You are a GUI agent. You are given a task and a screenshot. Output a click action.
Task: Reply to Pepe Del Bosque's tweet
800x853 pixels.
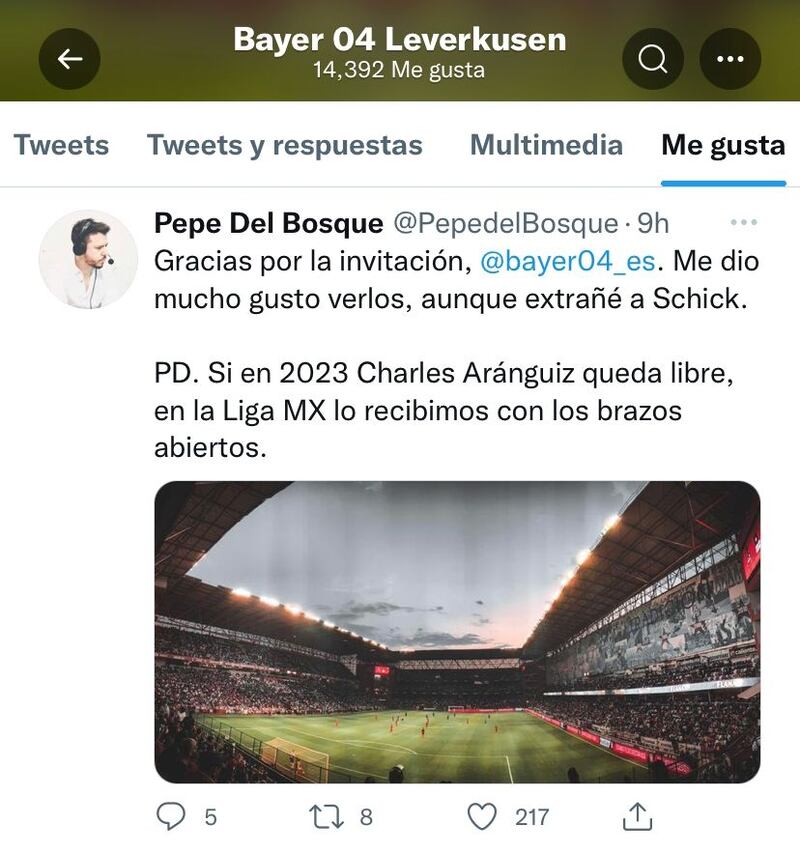click(173, 817)
